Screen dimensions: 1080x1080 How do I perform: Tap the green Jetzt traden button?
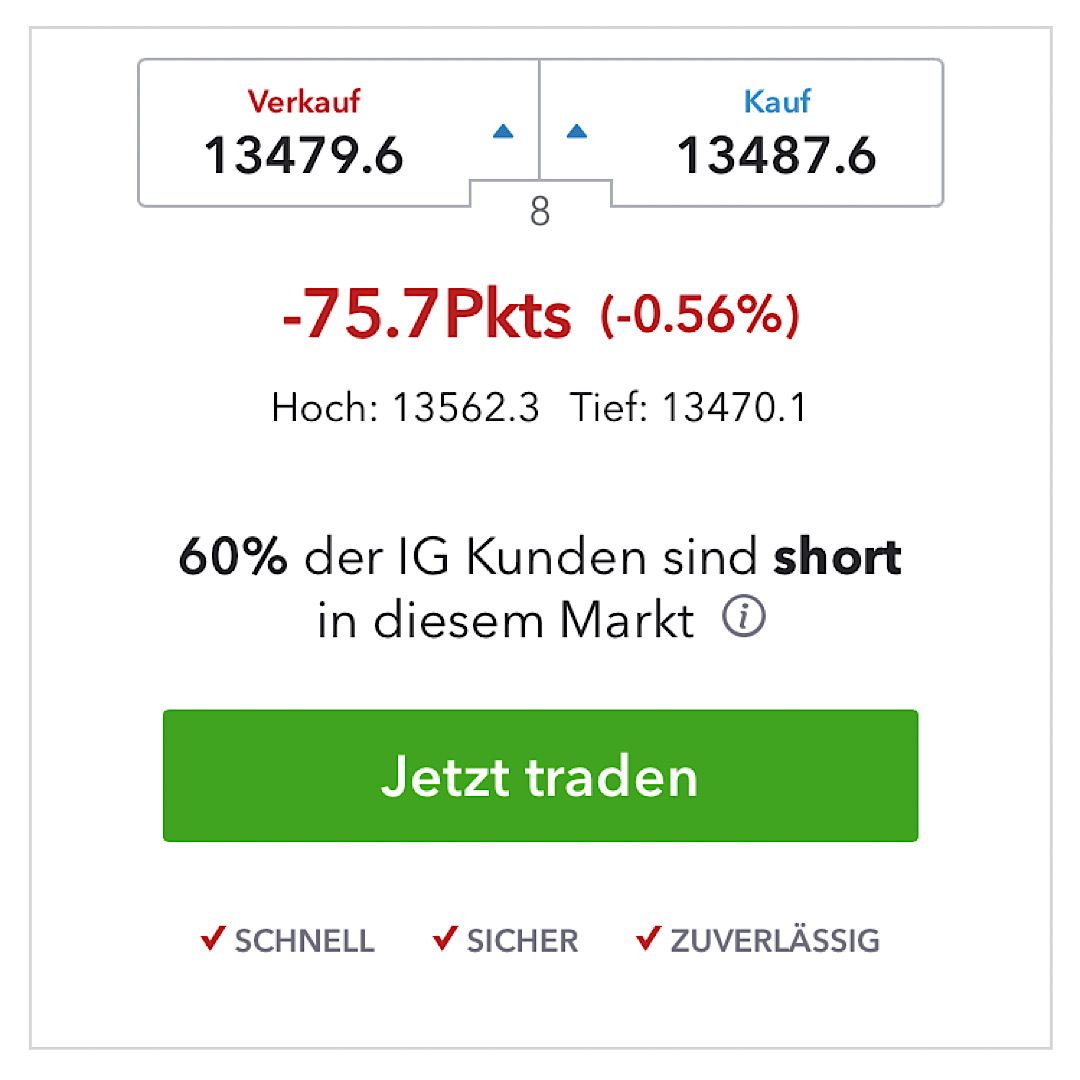(540, 776)
